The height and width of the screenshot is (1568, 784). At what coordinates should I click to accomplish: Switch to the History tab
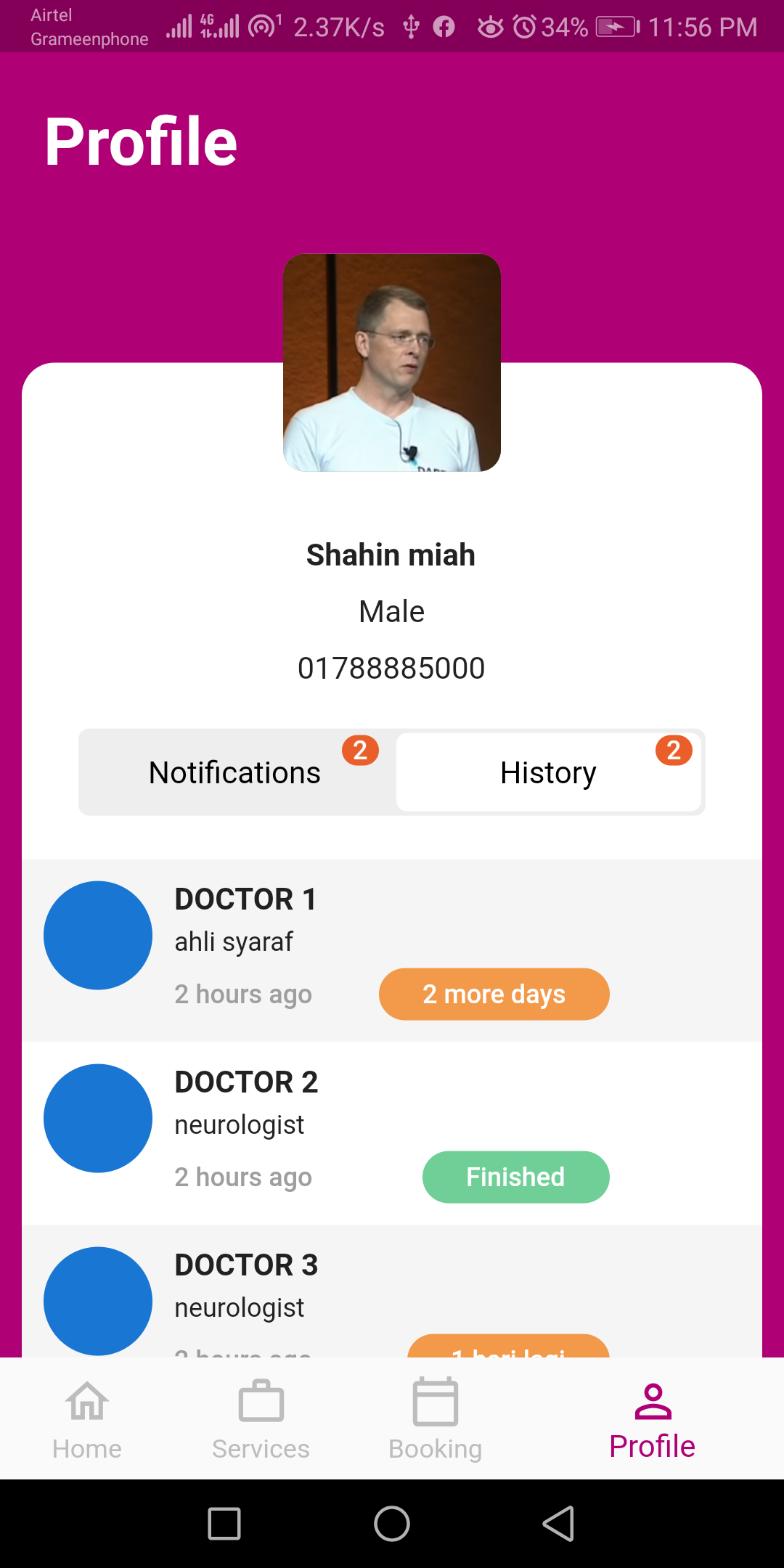(x=548, y=772)
